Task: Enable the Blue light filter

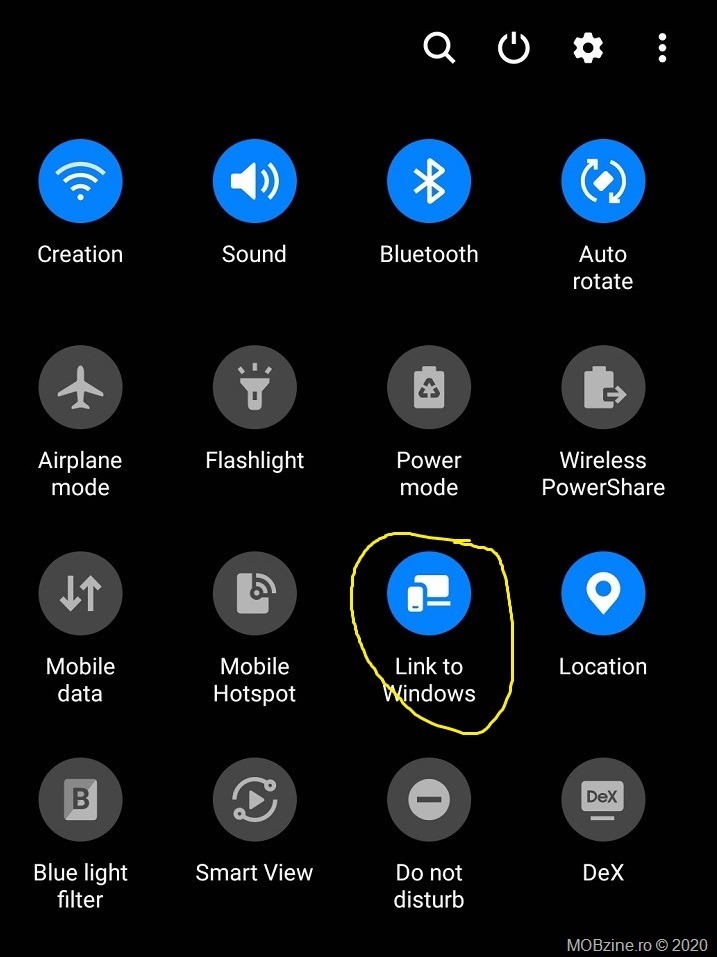Action: [x=80, y=800]
